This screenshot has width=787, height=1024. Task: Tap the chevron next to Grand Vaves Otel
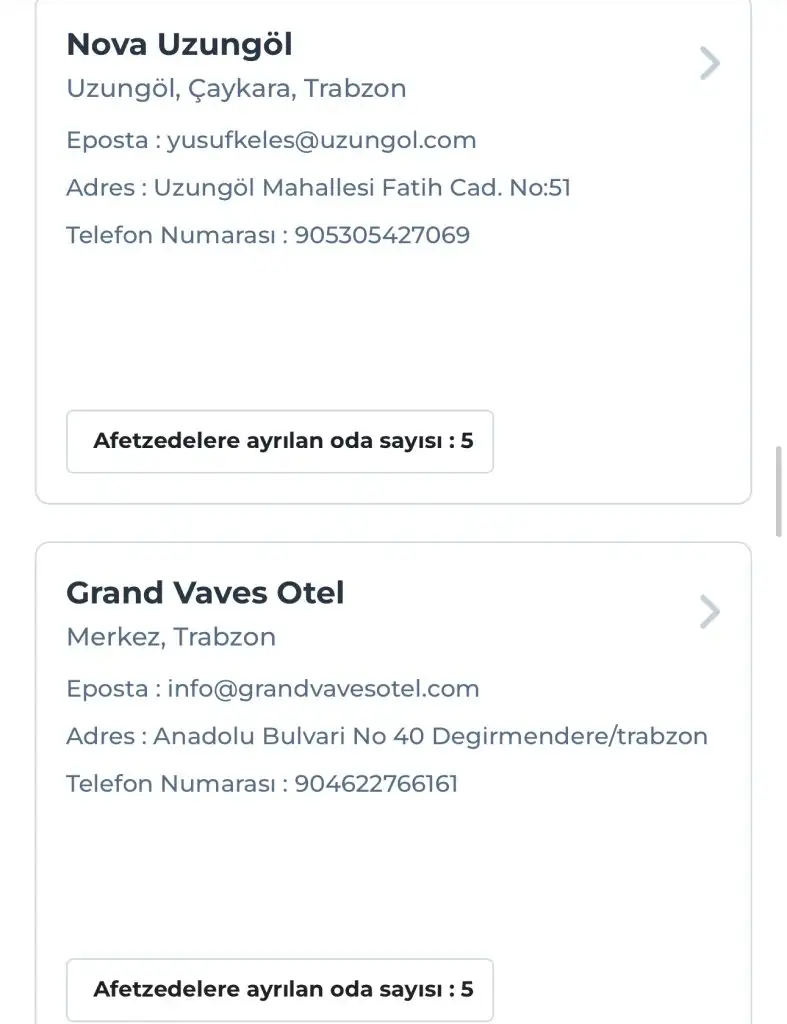(709, 612)
